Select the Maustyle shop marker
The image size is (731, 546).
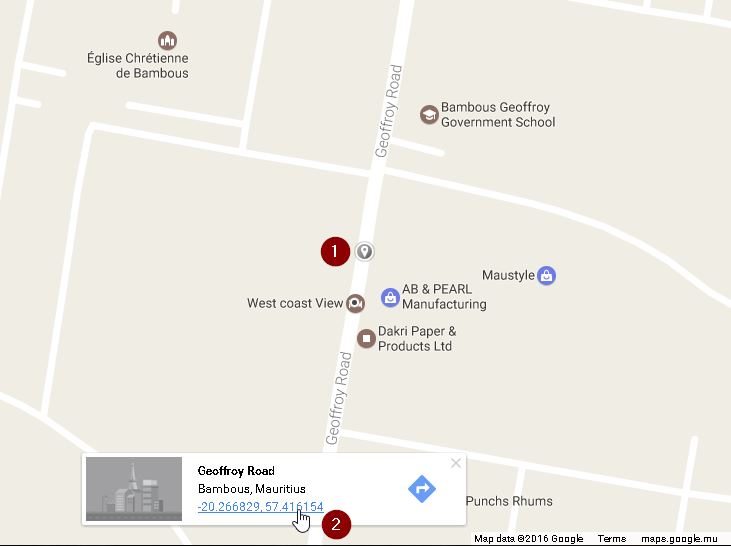[546, 275]
